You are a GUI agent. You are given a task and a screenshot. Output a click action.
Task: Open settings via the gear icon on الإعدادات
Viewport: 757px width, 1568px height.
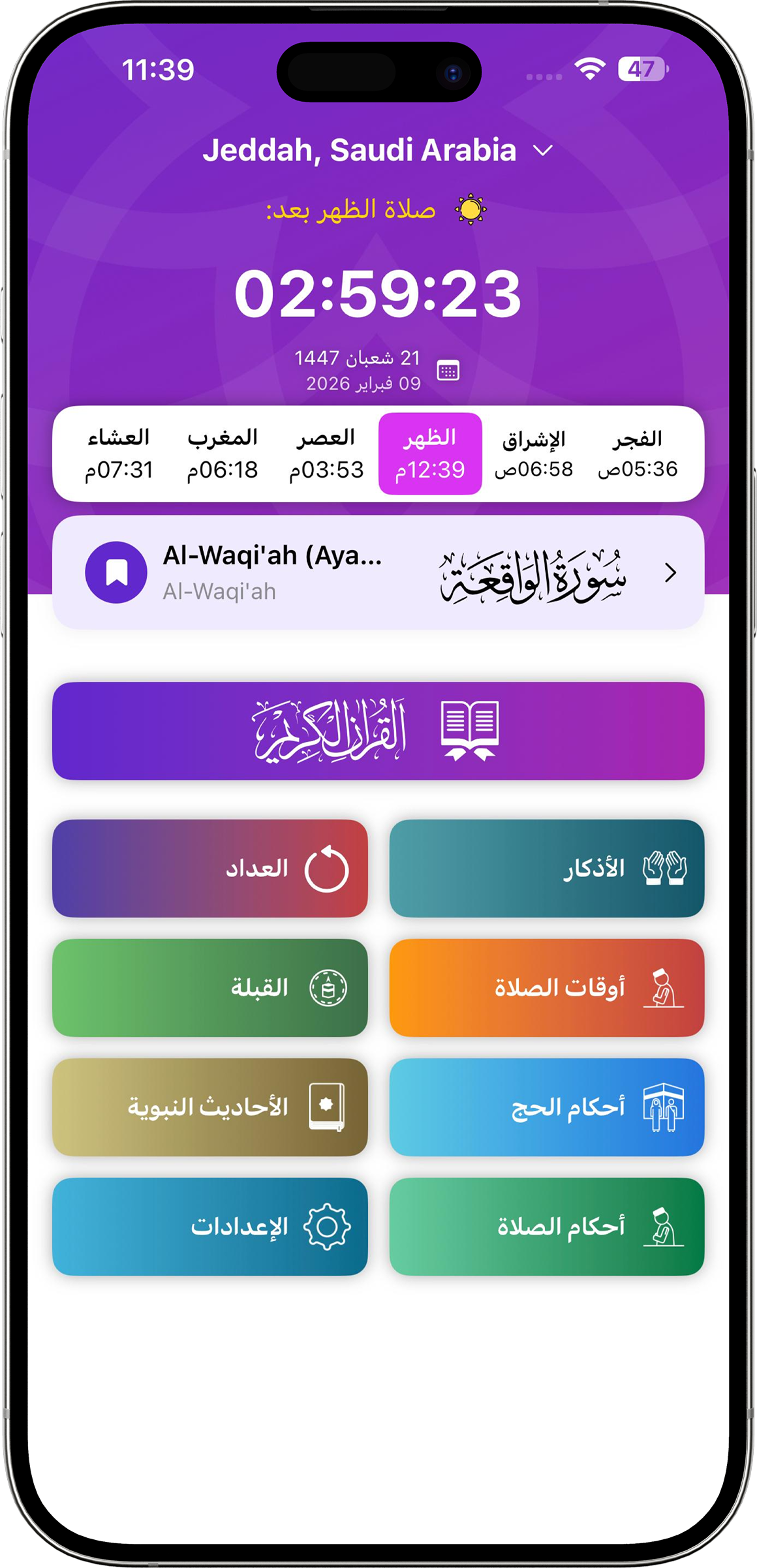click(x=326, y=1226)
